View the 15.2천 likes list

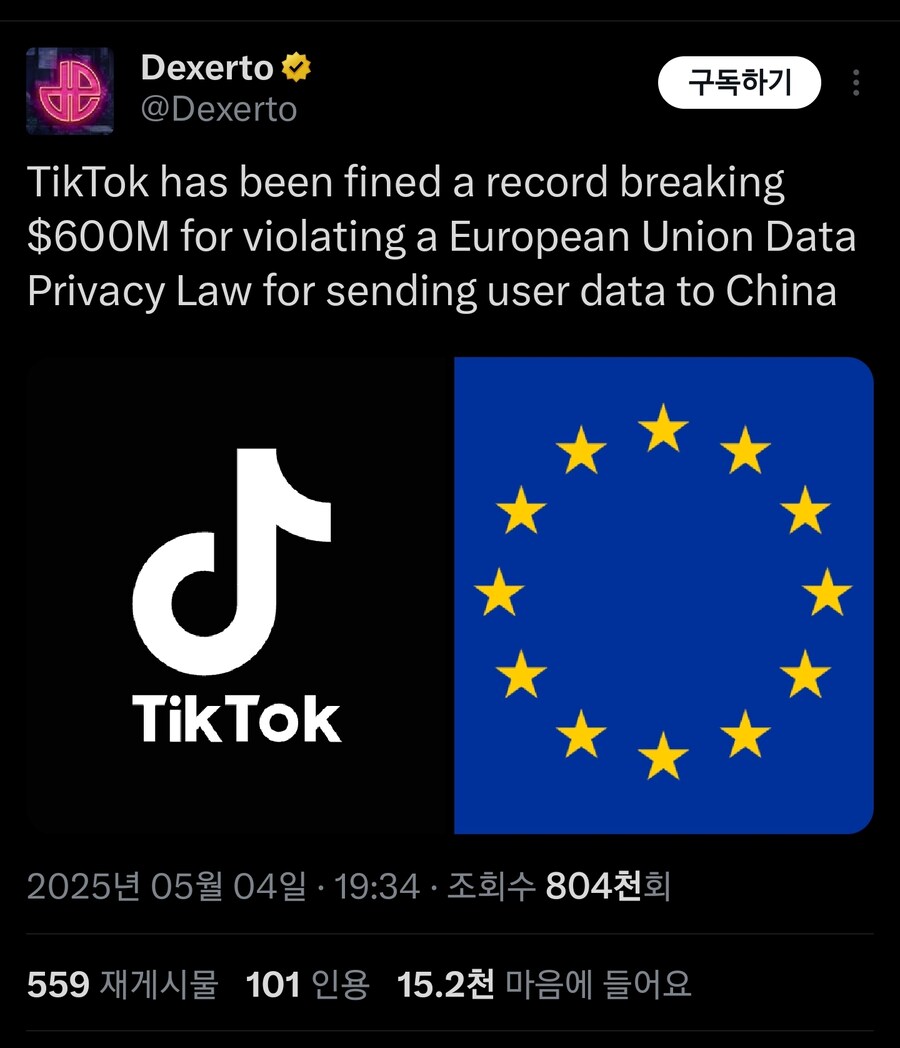tap(543, 985)
